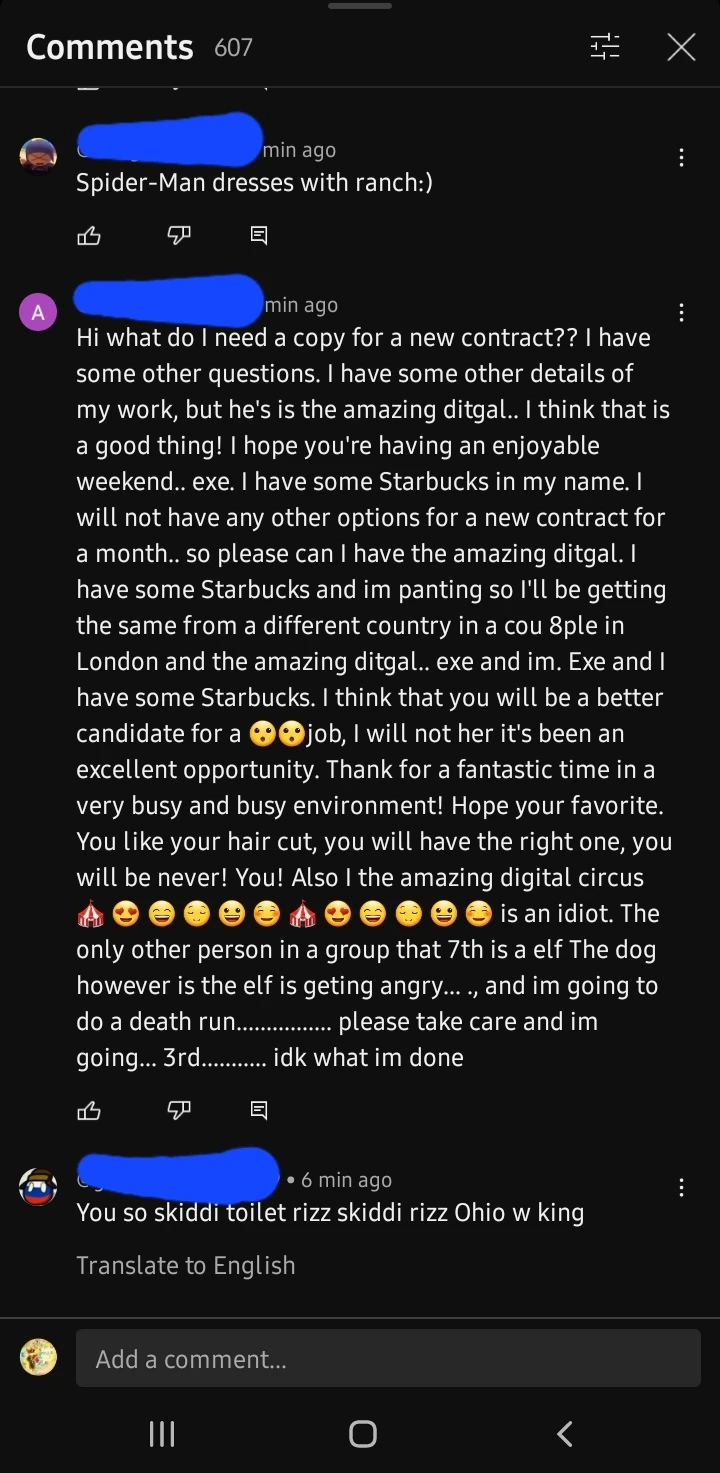Screen dimensions: 720x1473
Task: Like the long Starbucks contract comment
Action: pos(89,1110)
